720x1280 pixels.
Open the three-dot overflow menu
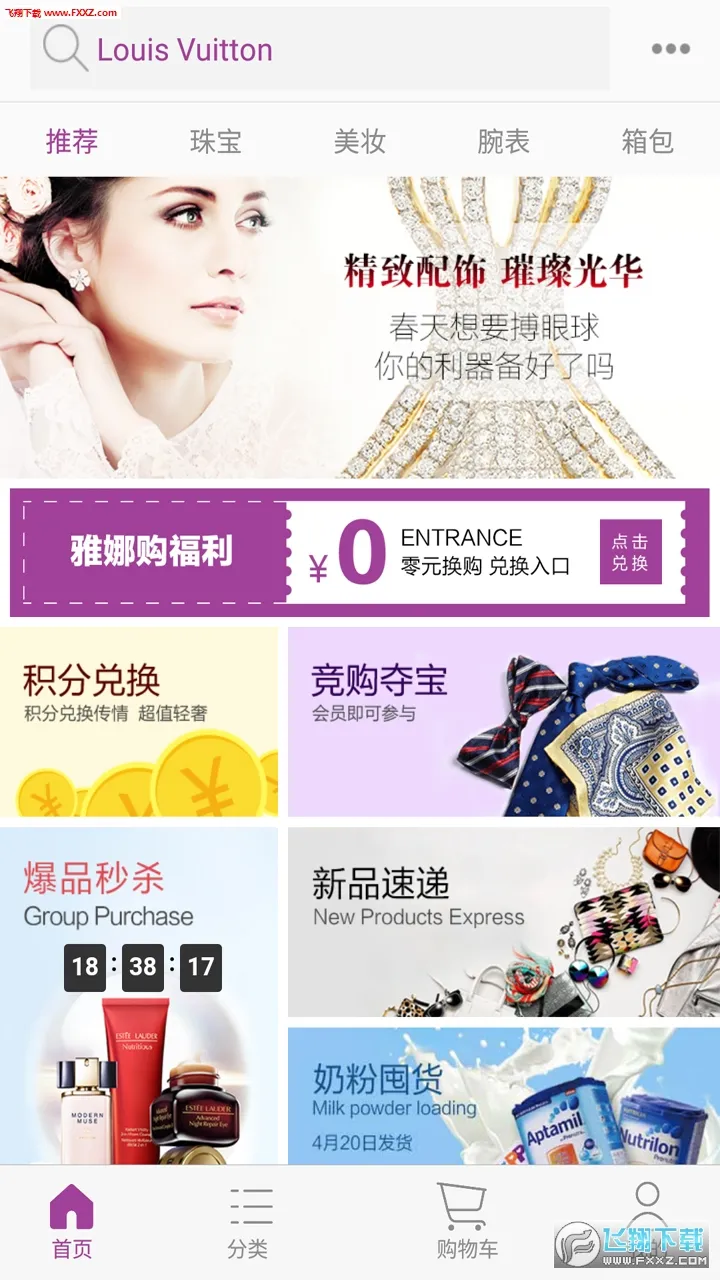click(x=670, y=49)
